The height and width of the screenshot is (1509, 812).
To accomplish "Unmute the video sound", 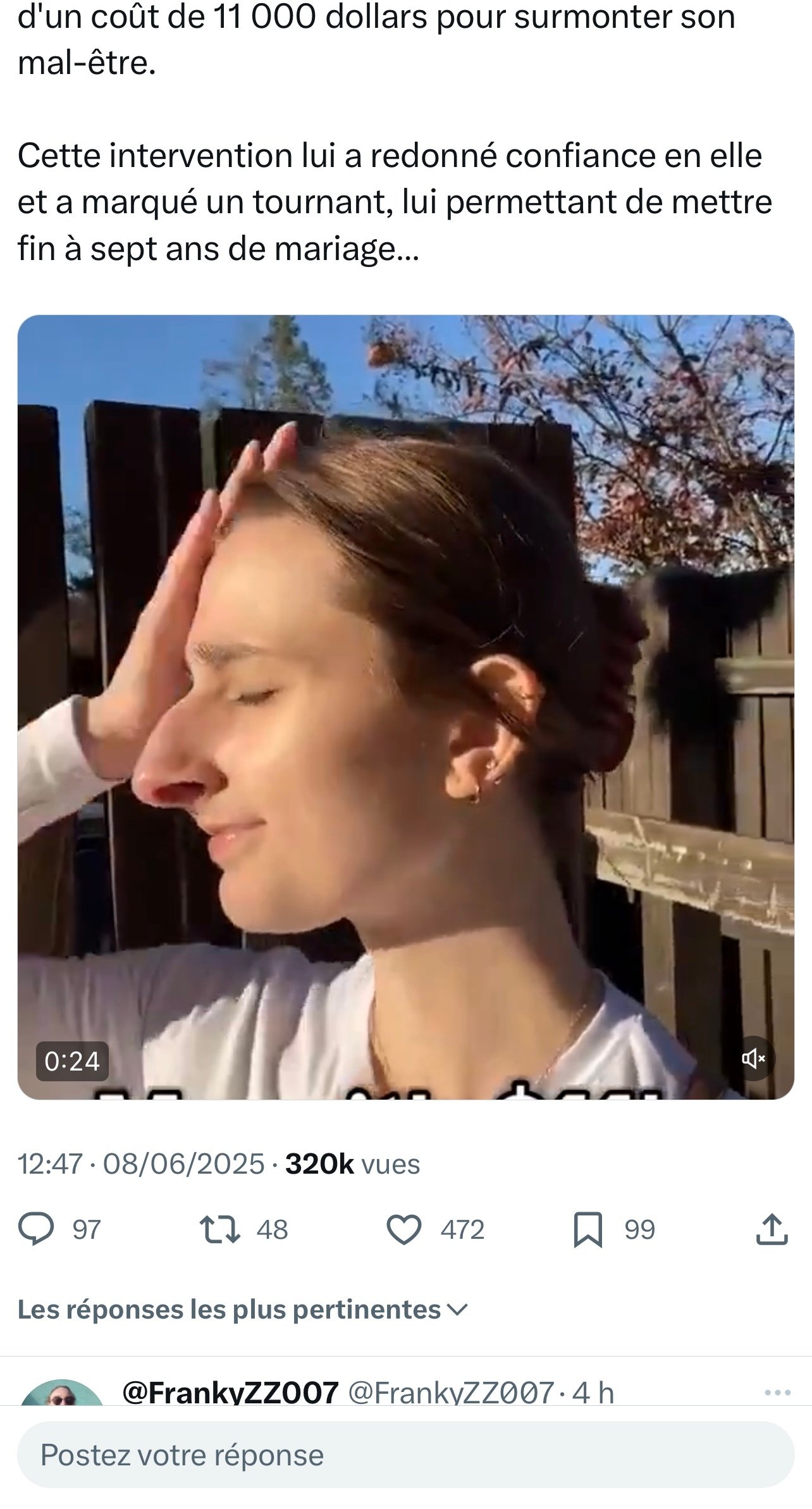I will click(753, 1058).
